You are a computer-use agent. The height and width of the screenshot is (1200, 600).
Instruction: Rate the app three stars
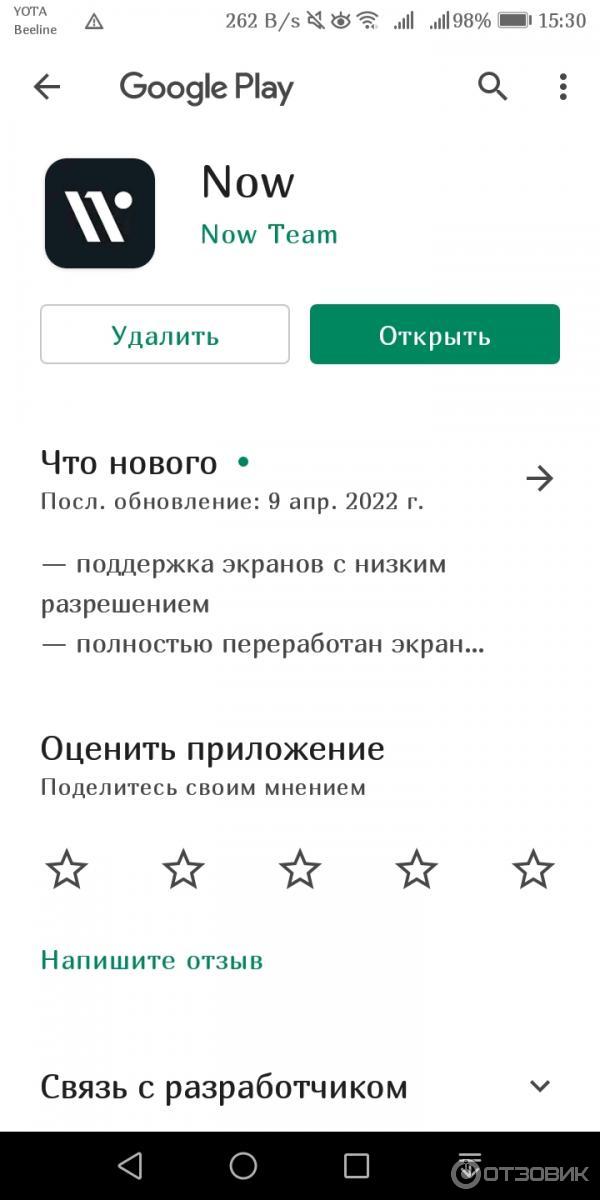click(x=300, y=869)
